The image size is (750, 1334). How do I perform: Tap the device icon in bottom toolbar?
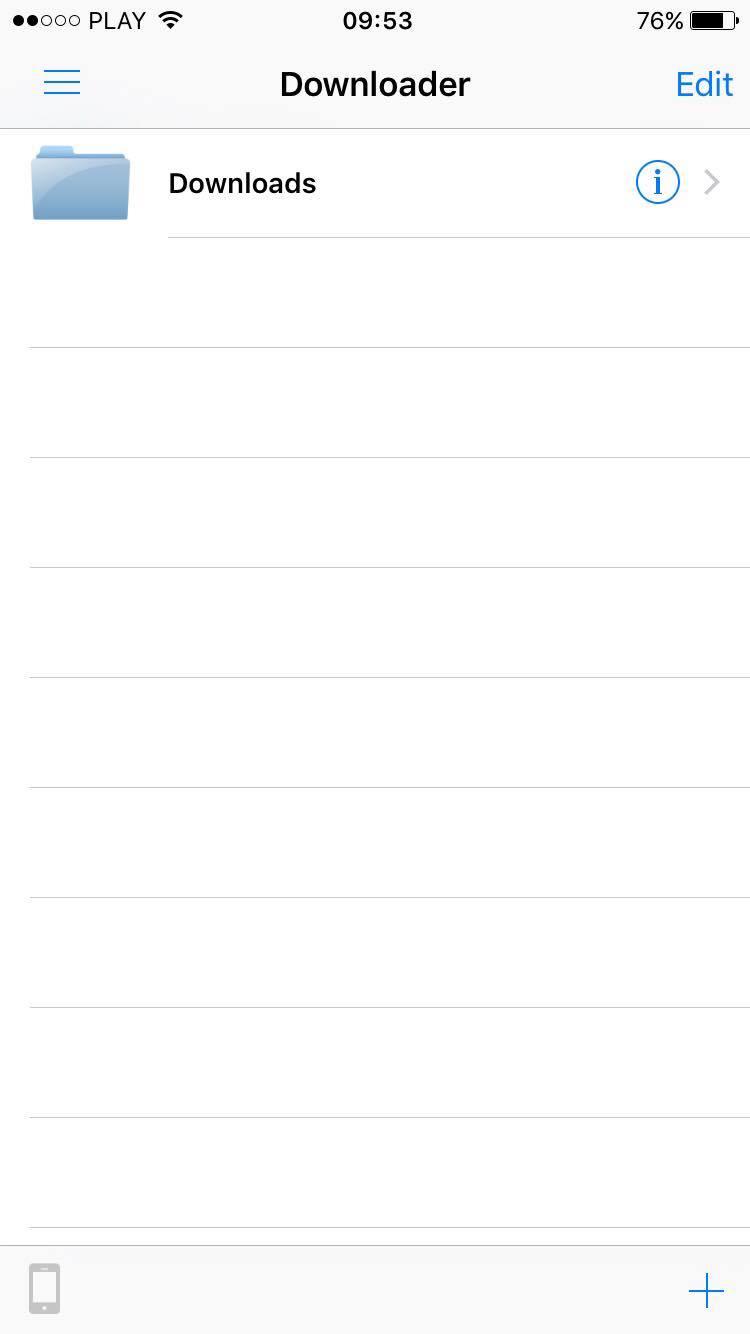click(x=45, y=1288)
